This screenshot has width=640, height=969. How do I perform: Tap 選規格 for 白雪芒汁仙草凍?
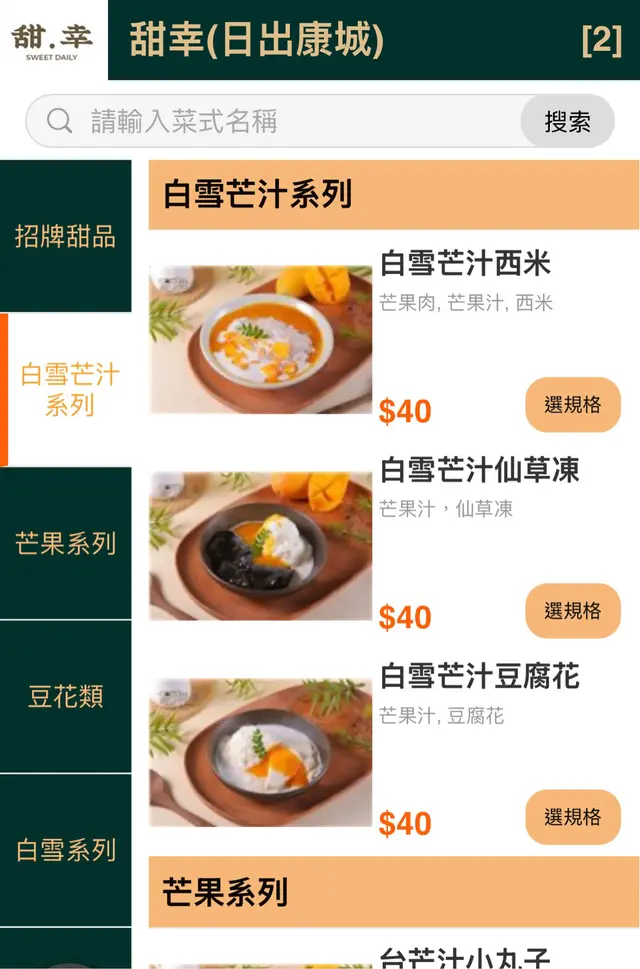tap(573, 611)
